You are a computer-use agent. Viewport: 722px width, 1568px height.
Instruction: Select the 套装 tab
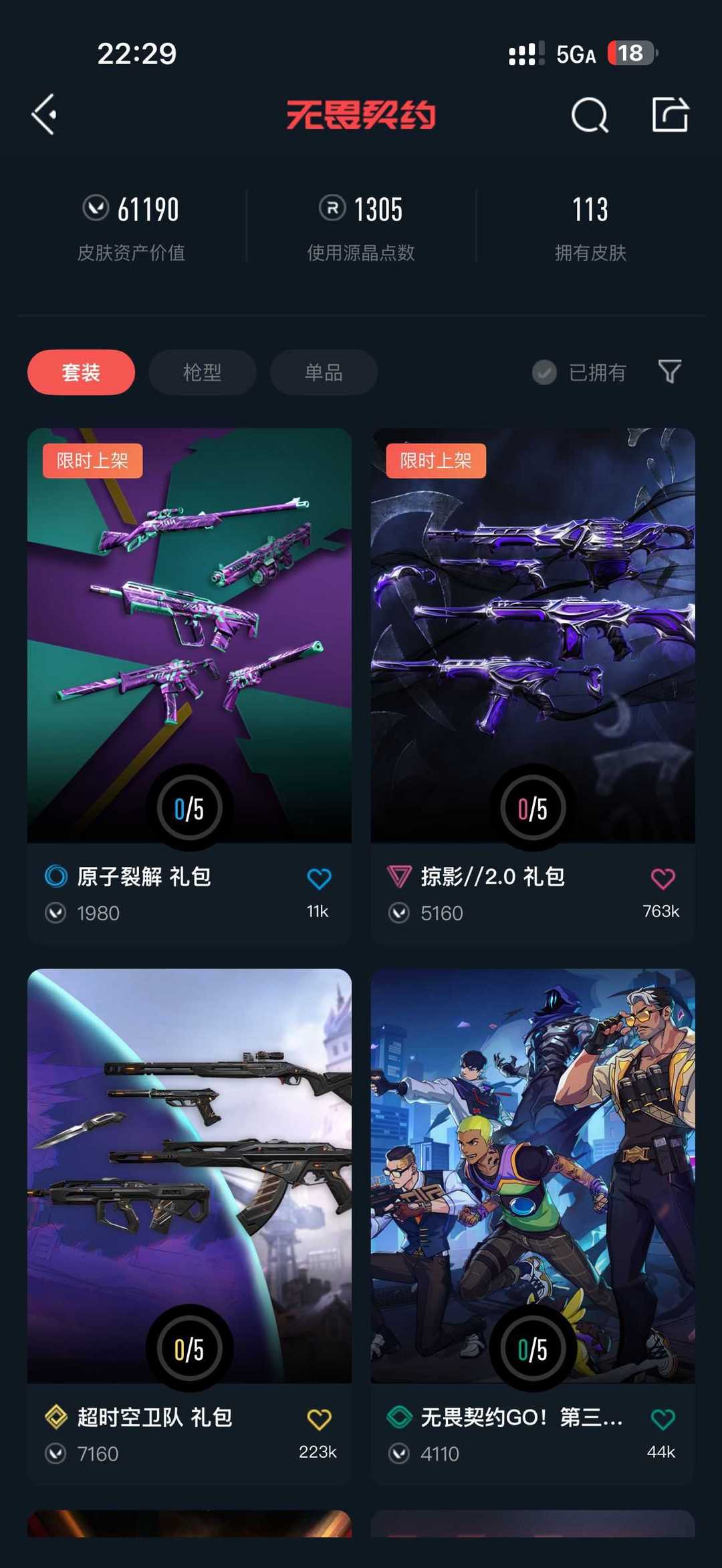coord(81,372)
